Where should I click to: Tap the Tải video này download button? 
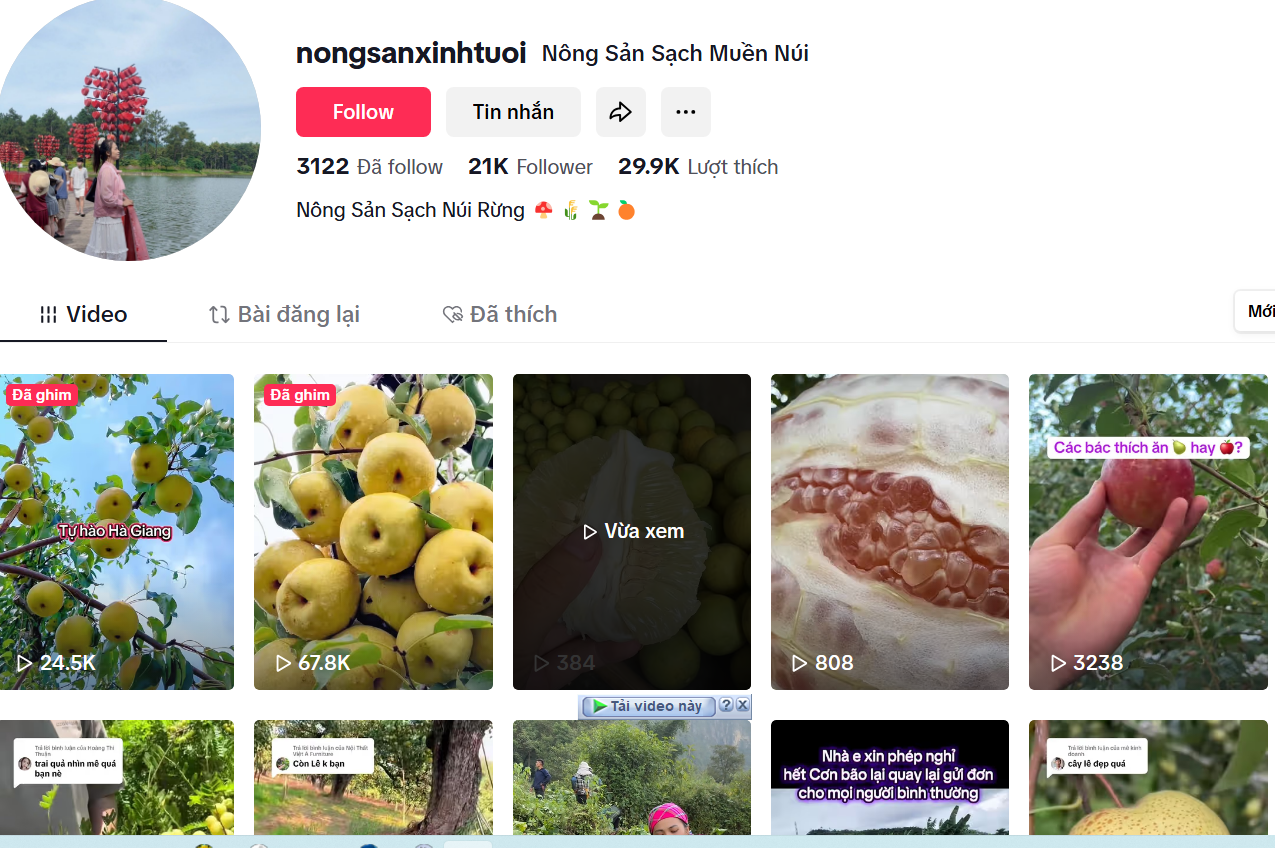click(x=647, y=706)
